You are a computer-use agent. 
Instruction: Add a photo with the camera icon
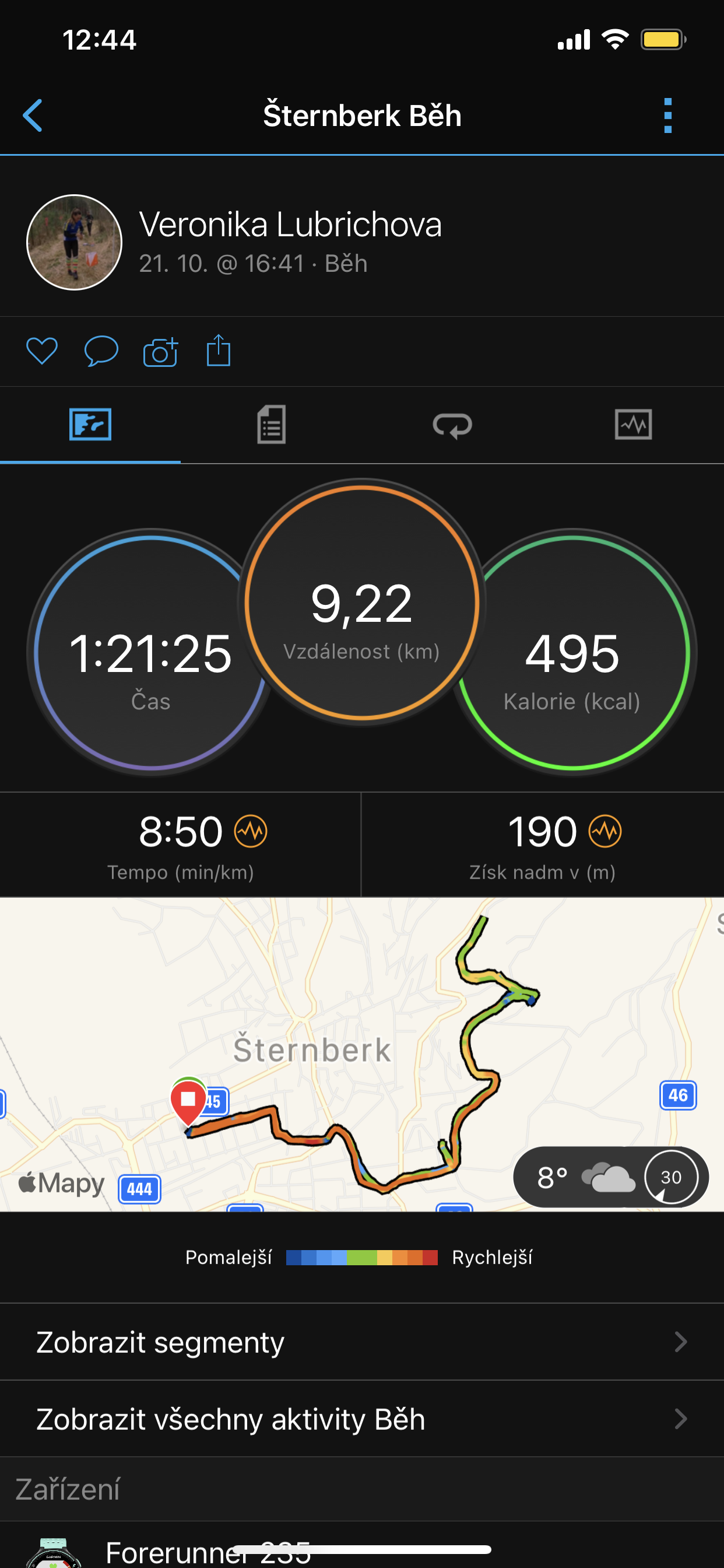(160, 351)
